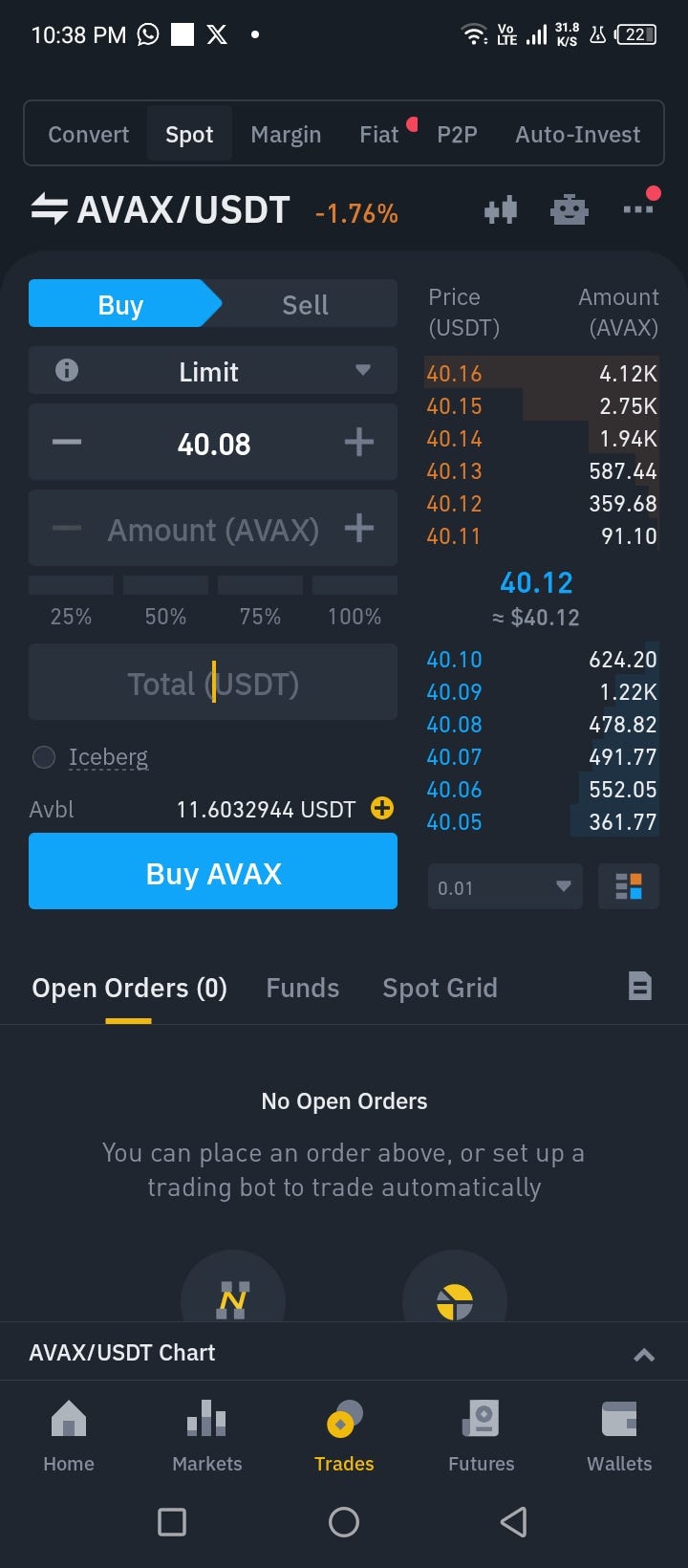Select 50% of available balance
This screenshot has height=1568, width=688.
point(165,600)
